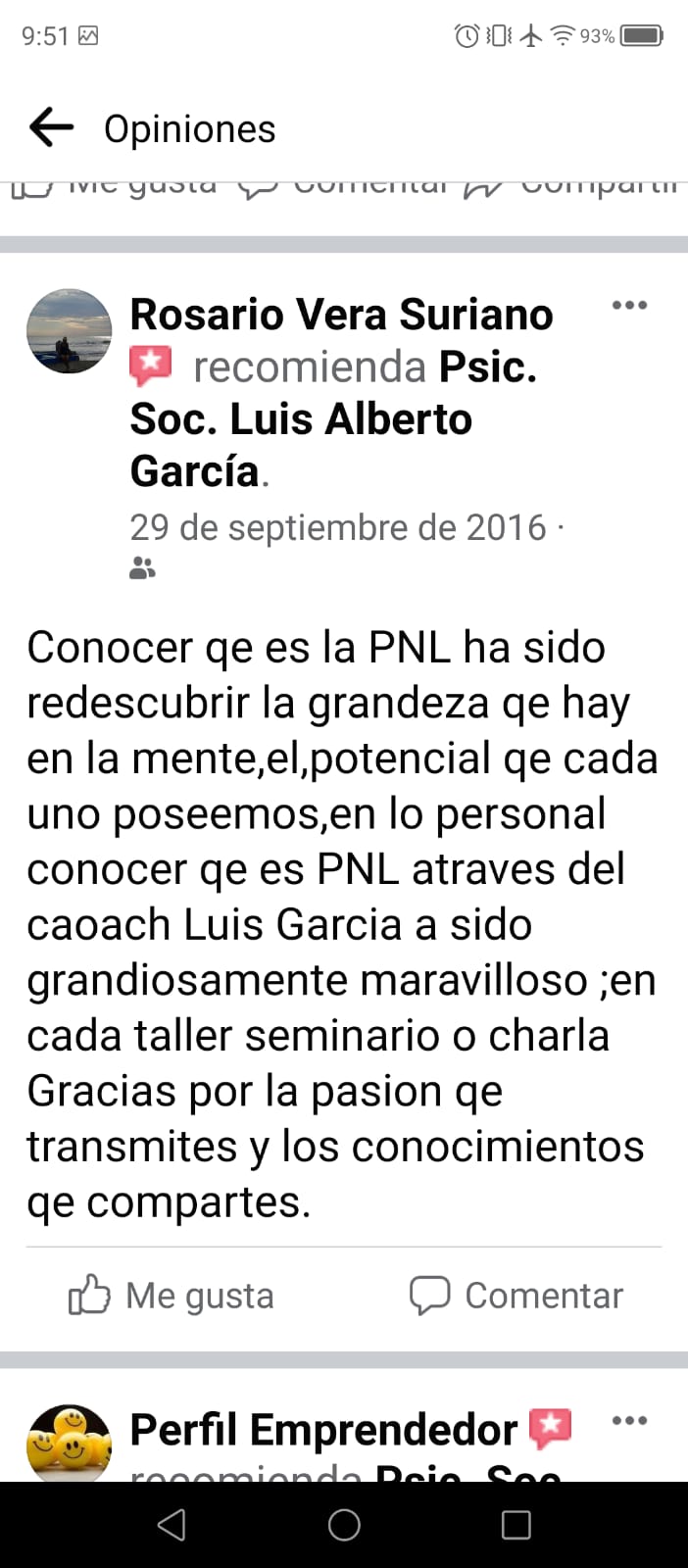Like Rosario Vera Suriano's review

point(172,1296)
